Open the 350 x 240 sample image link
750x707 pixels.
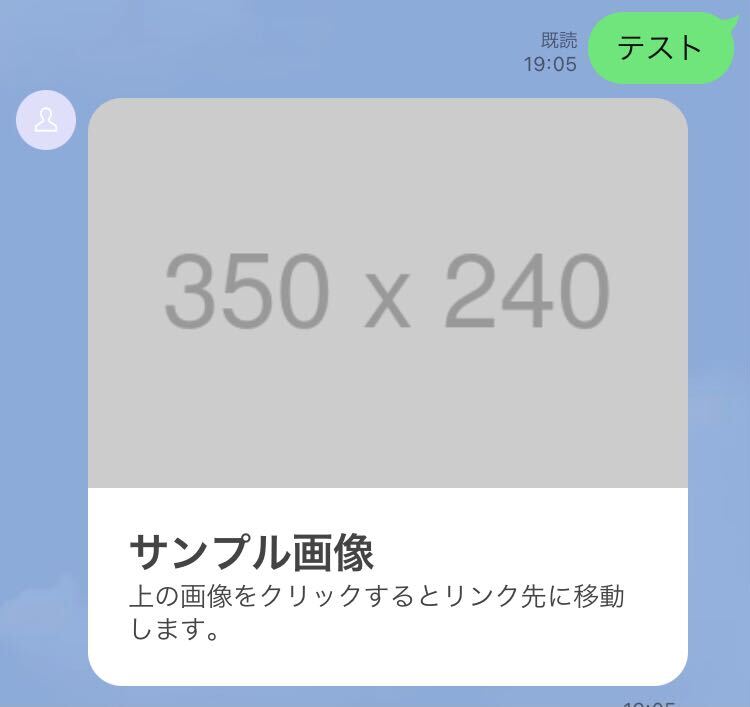pyautogui.click(x=388, y=292)
